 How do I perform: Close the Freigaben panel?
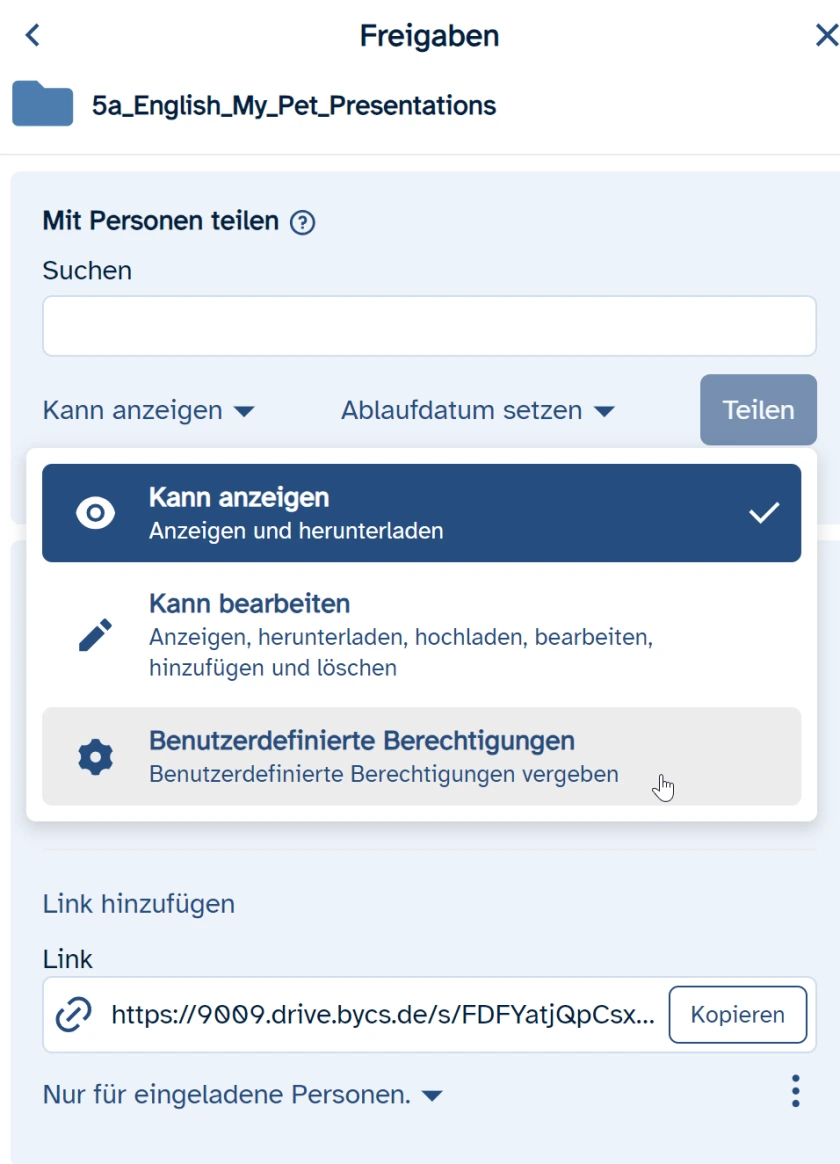click(826, 36)
